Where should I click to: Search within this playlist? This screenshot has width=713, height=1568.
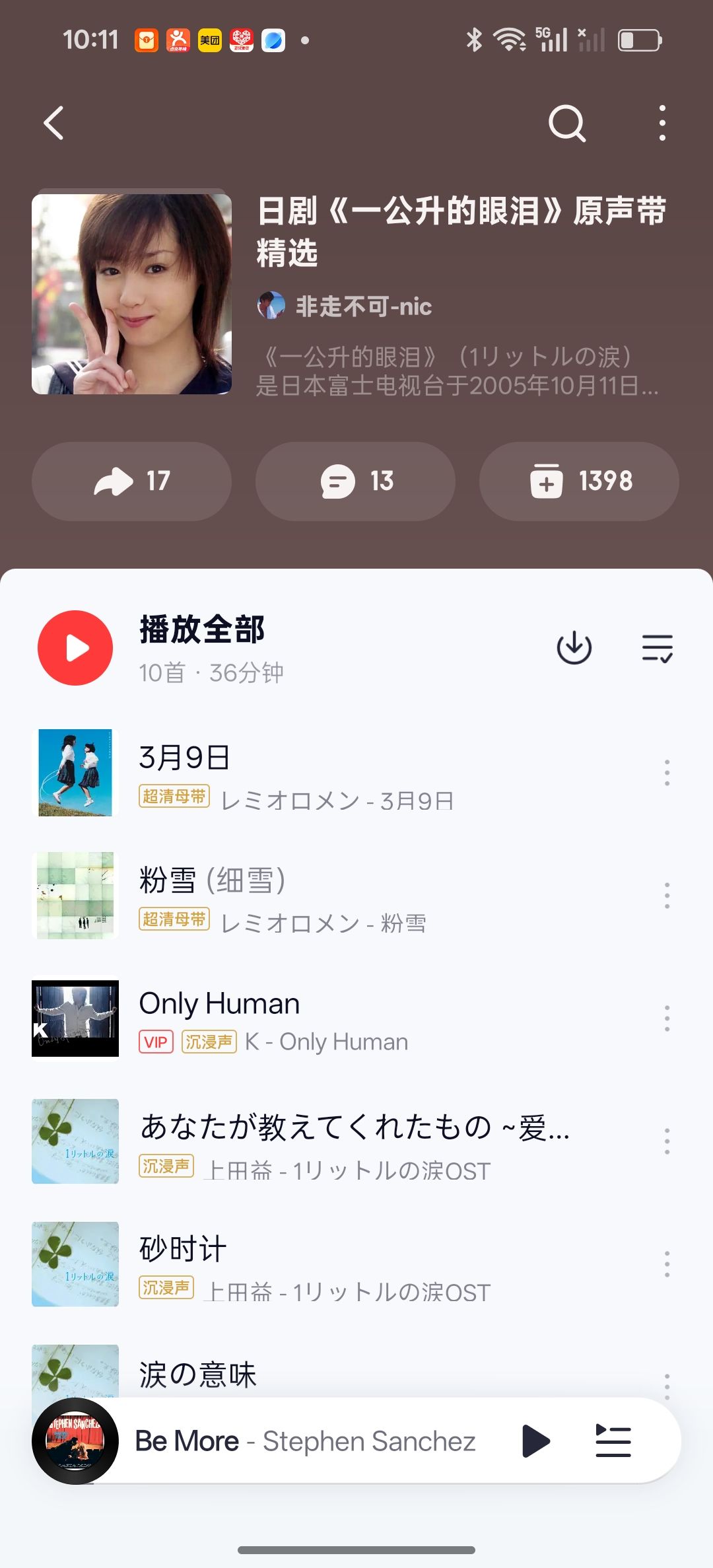point(567,124)
